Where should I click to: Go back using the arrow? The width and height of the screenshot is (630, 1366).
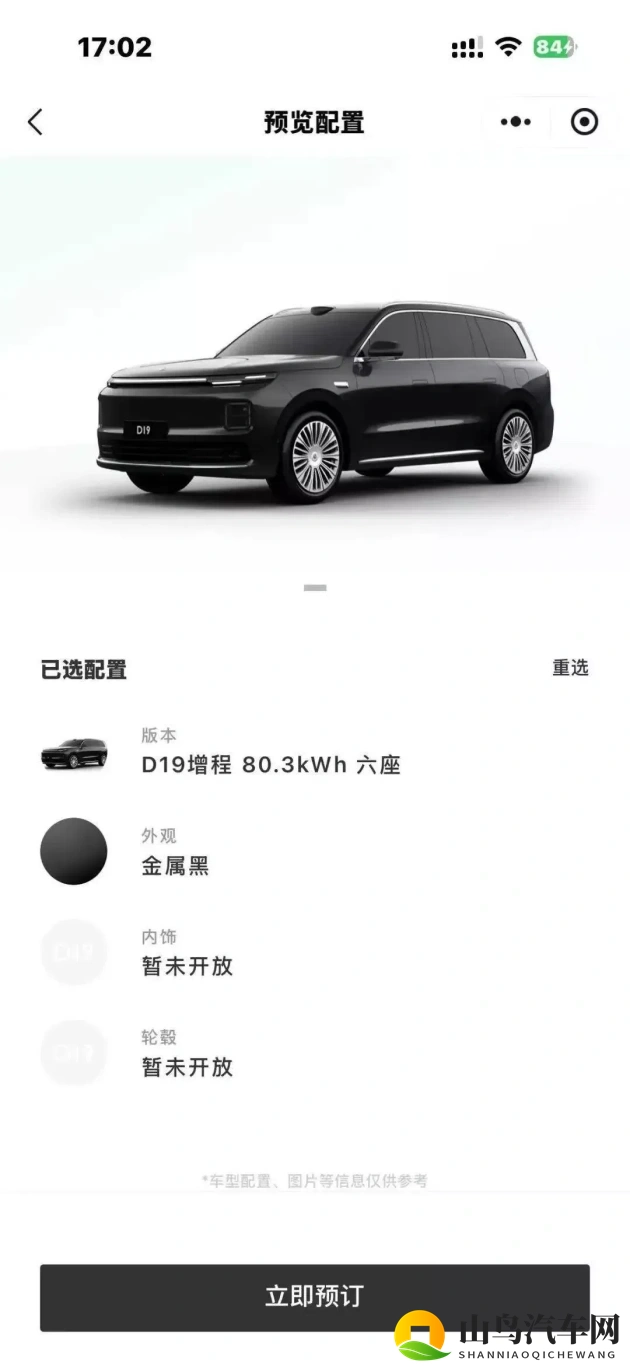[x=35, y=122]
